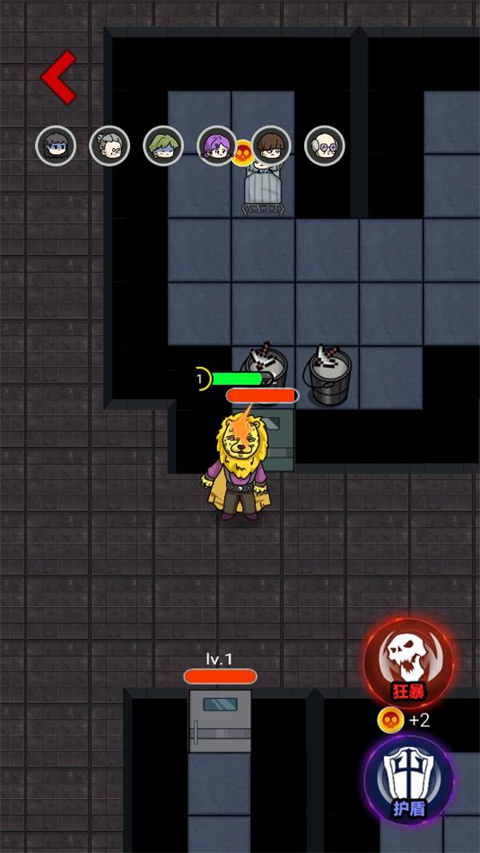The height and width of the screenshot is (853, 480).
Task: Select the gray-haired elder avatar
Action: pyautogui.click(x=109, y=146)
